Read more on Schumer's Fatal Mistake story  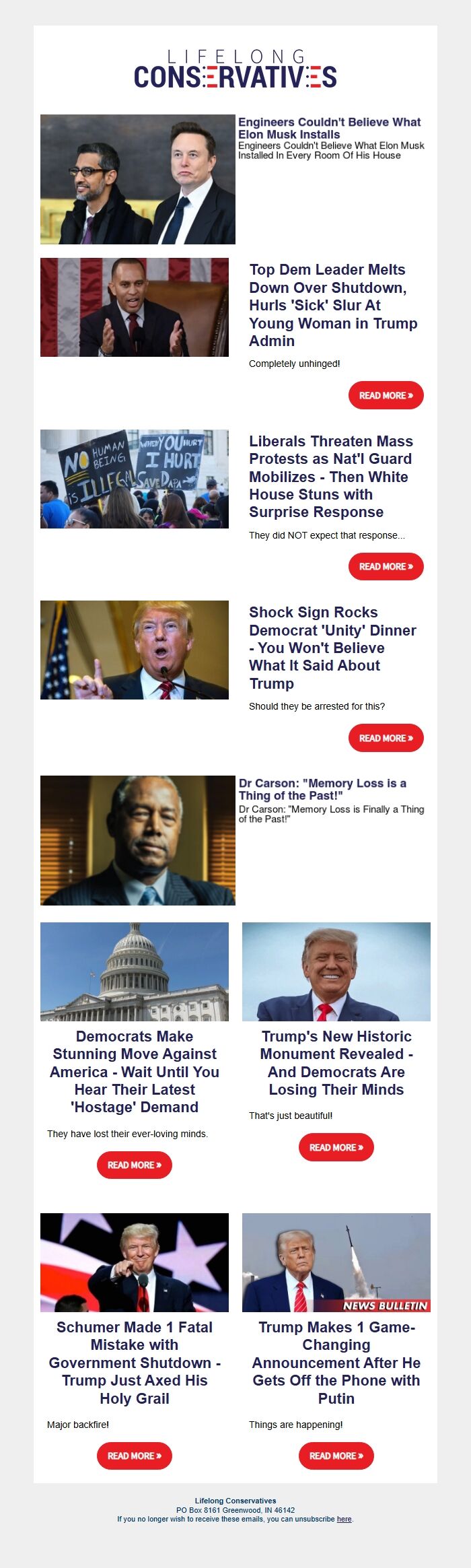pyautogui.click(x=135, y=1456)
